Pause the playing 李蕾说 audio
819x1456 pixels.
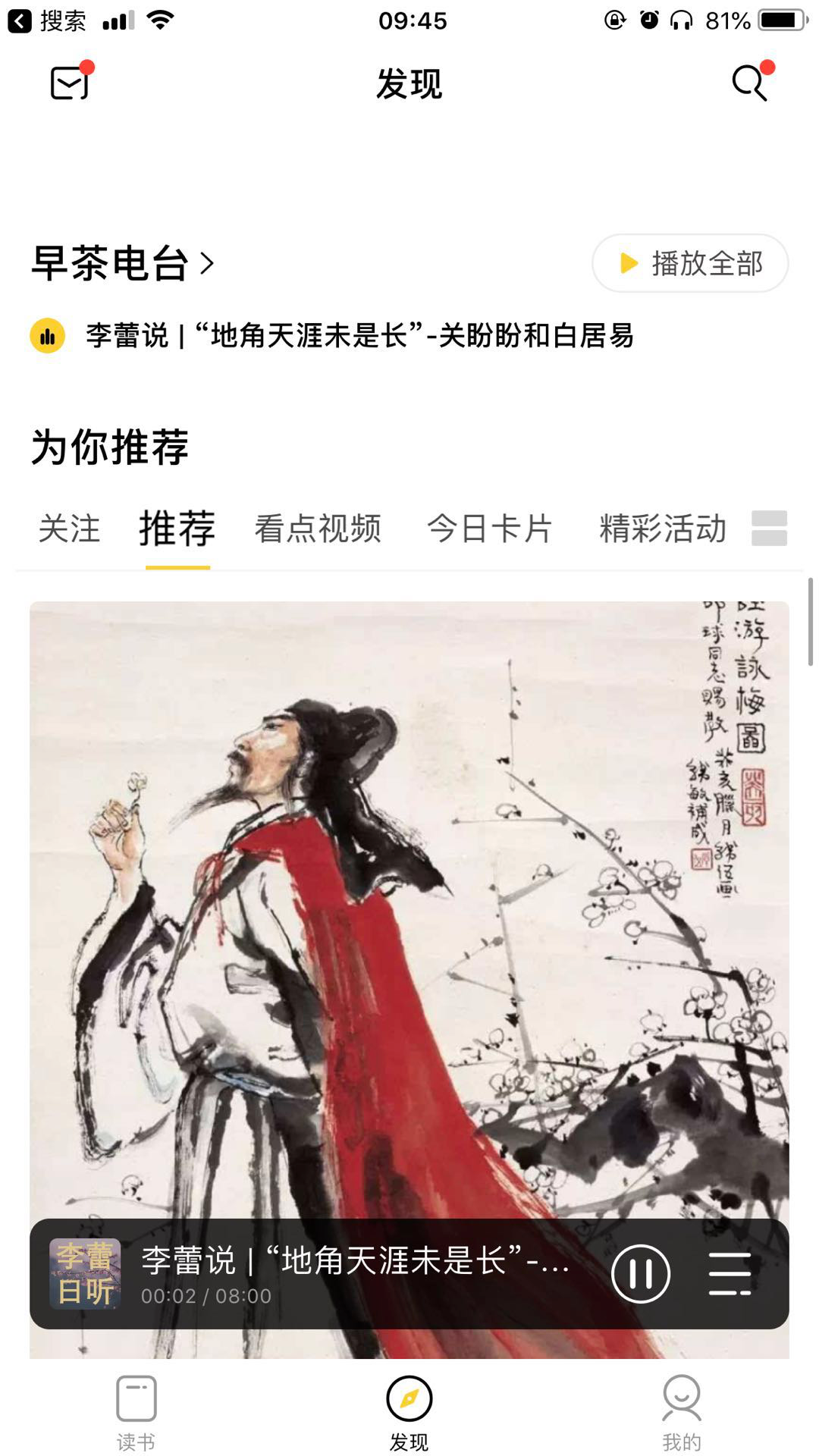tap(641, 1274)
